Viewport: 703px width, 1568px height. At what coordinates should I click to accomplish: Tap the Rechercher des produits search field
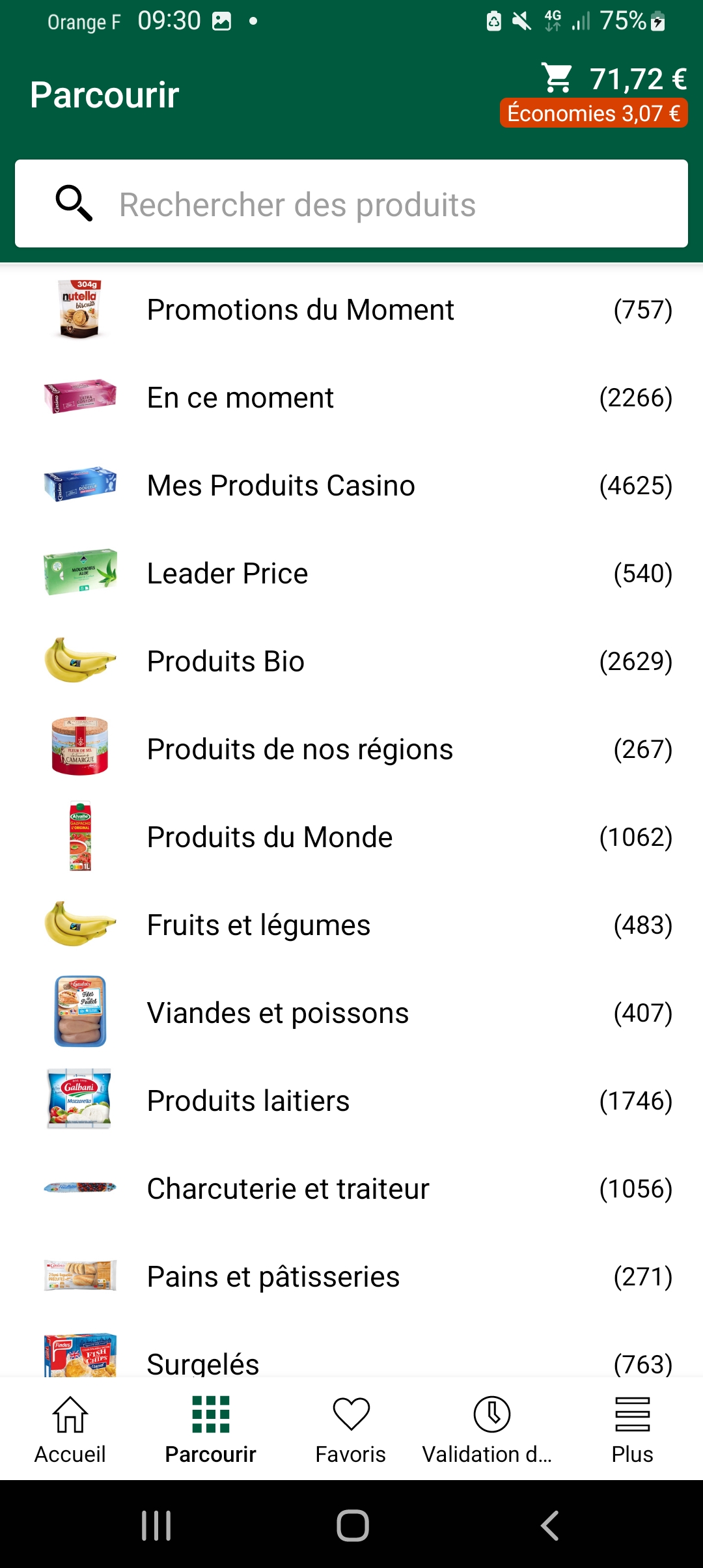[351, 204]
